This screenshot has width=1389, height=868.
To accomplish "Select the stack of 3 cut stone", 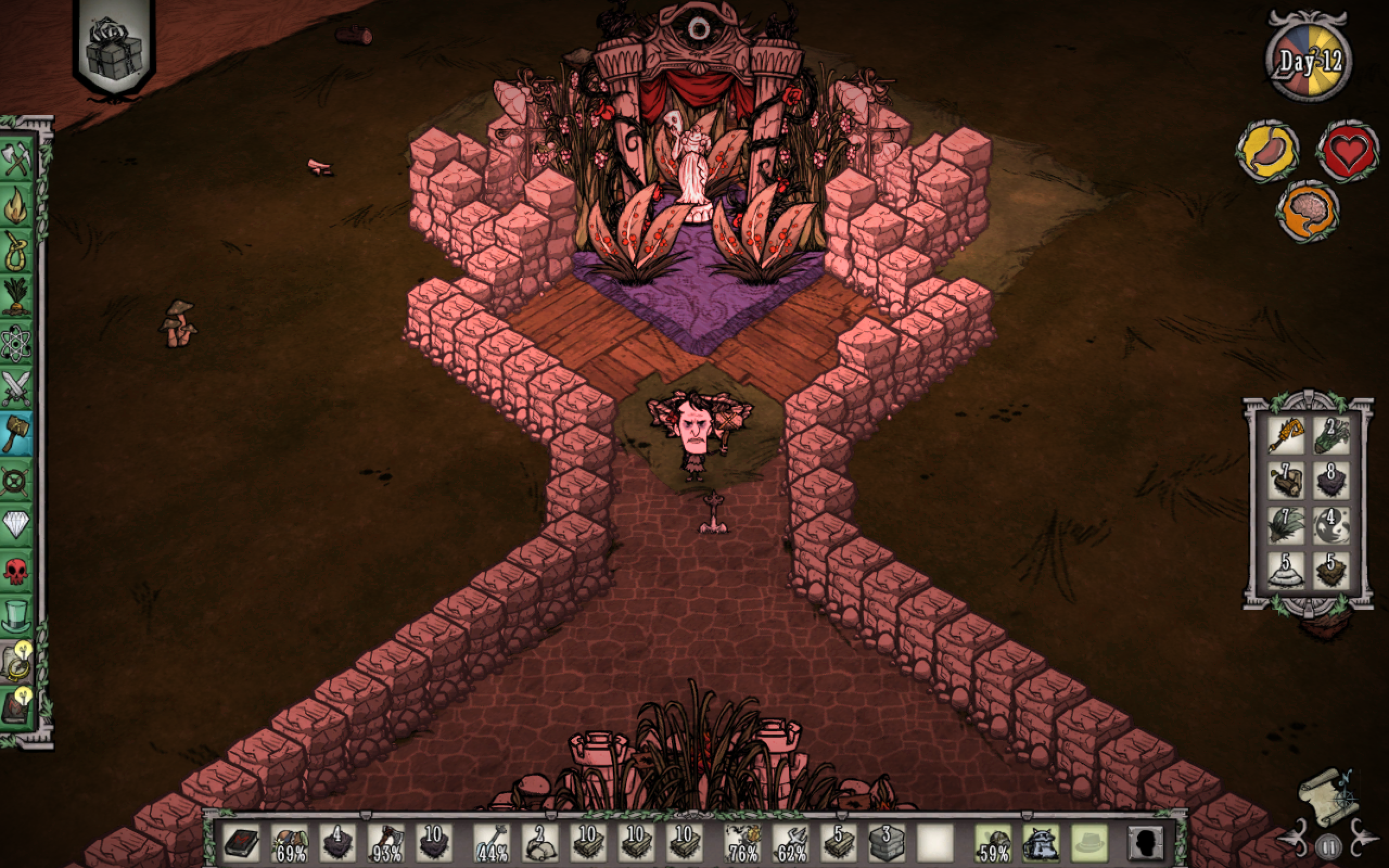I will 886,843.
